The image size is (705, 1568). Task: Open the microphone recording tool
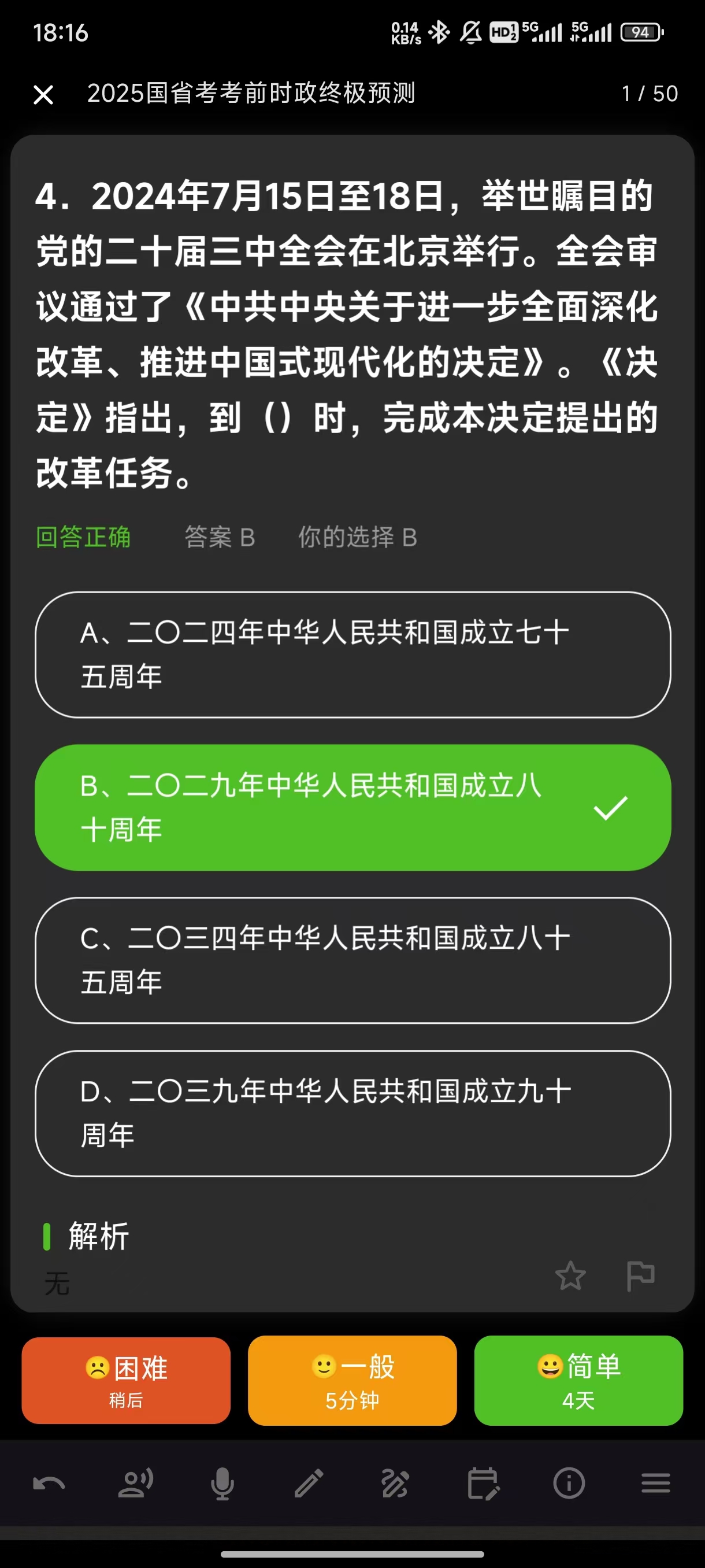pos(222,1484)
